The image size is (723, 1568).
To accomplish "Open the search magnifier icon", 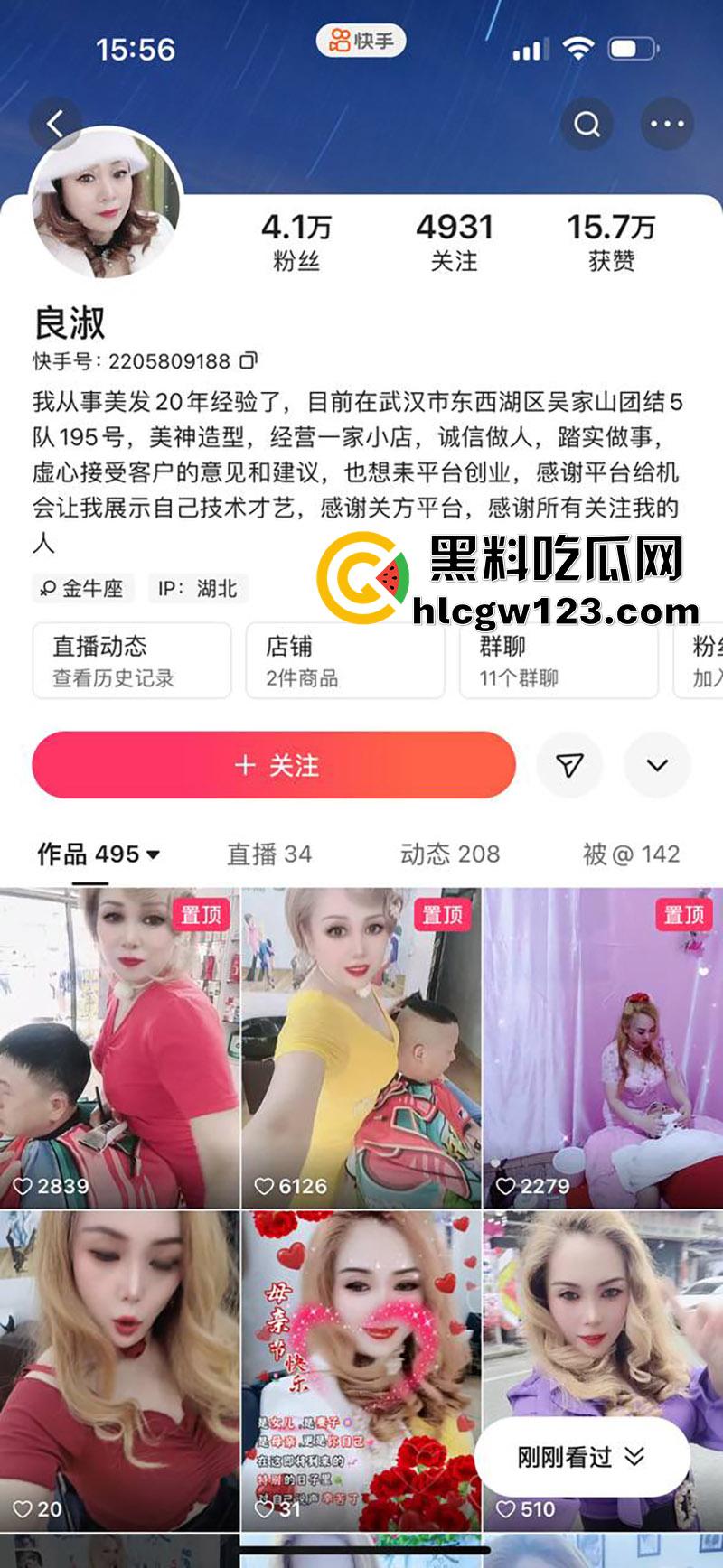I will (x=587, y=124).
